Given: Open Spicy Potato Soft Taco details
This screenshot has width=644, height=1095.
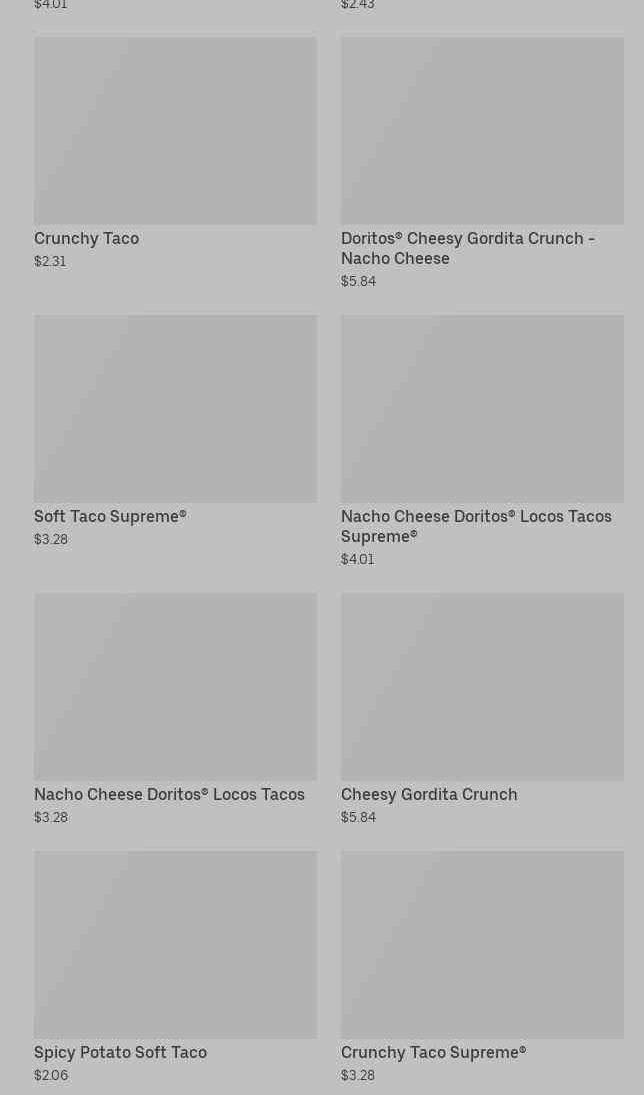Looking at the screenshot, I should pos(175,967).
